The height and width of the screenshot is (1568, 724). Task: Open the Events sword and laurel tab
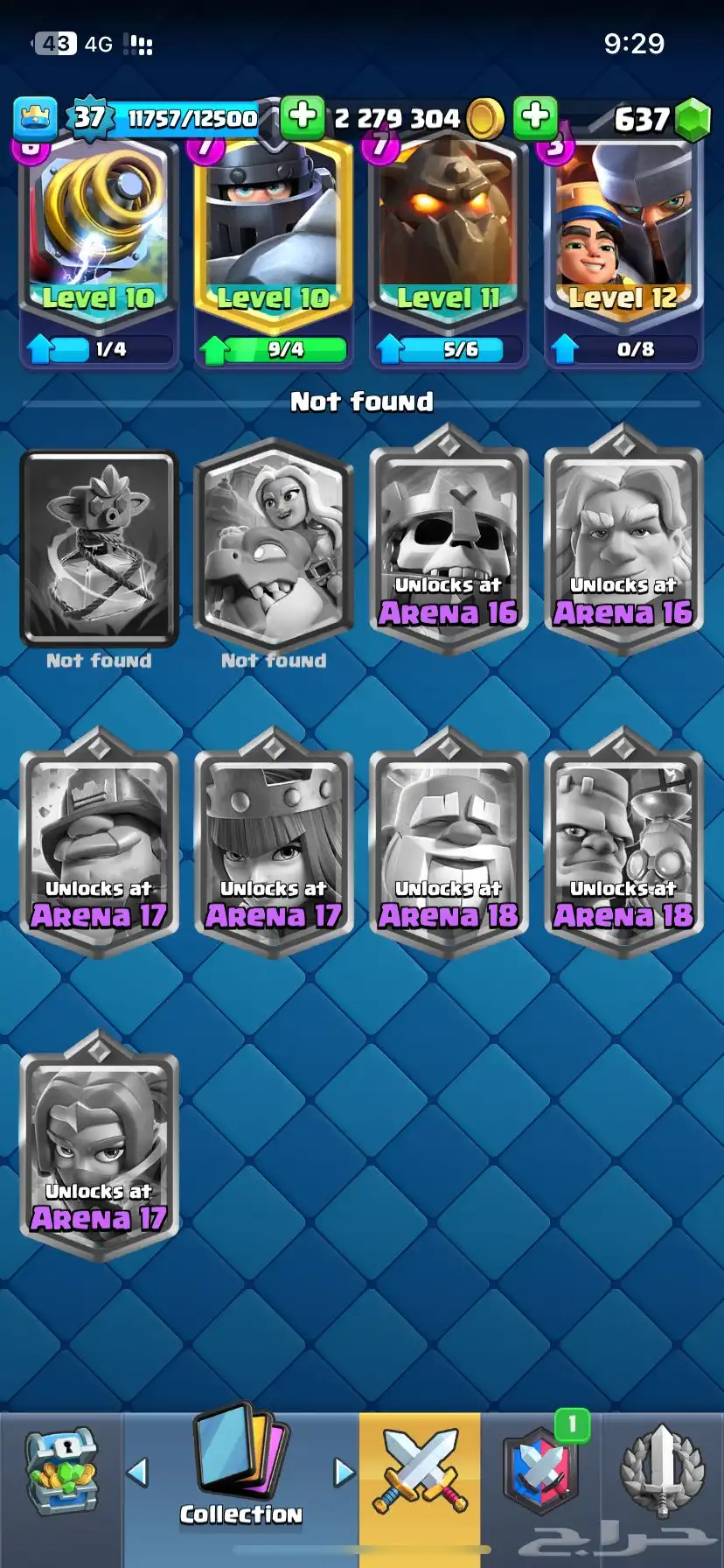662,1472
